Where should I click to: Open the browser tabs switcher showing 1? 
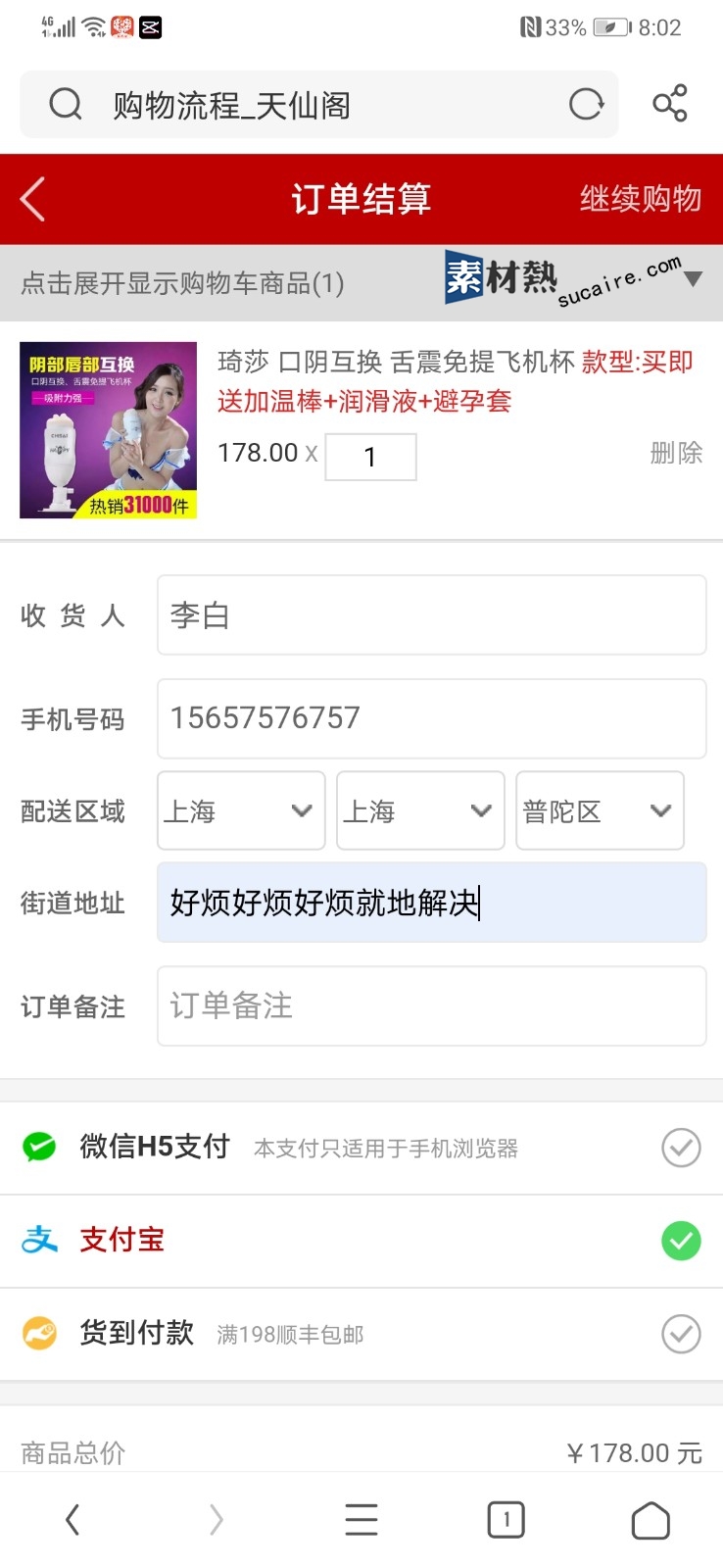click(506, 1520)
